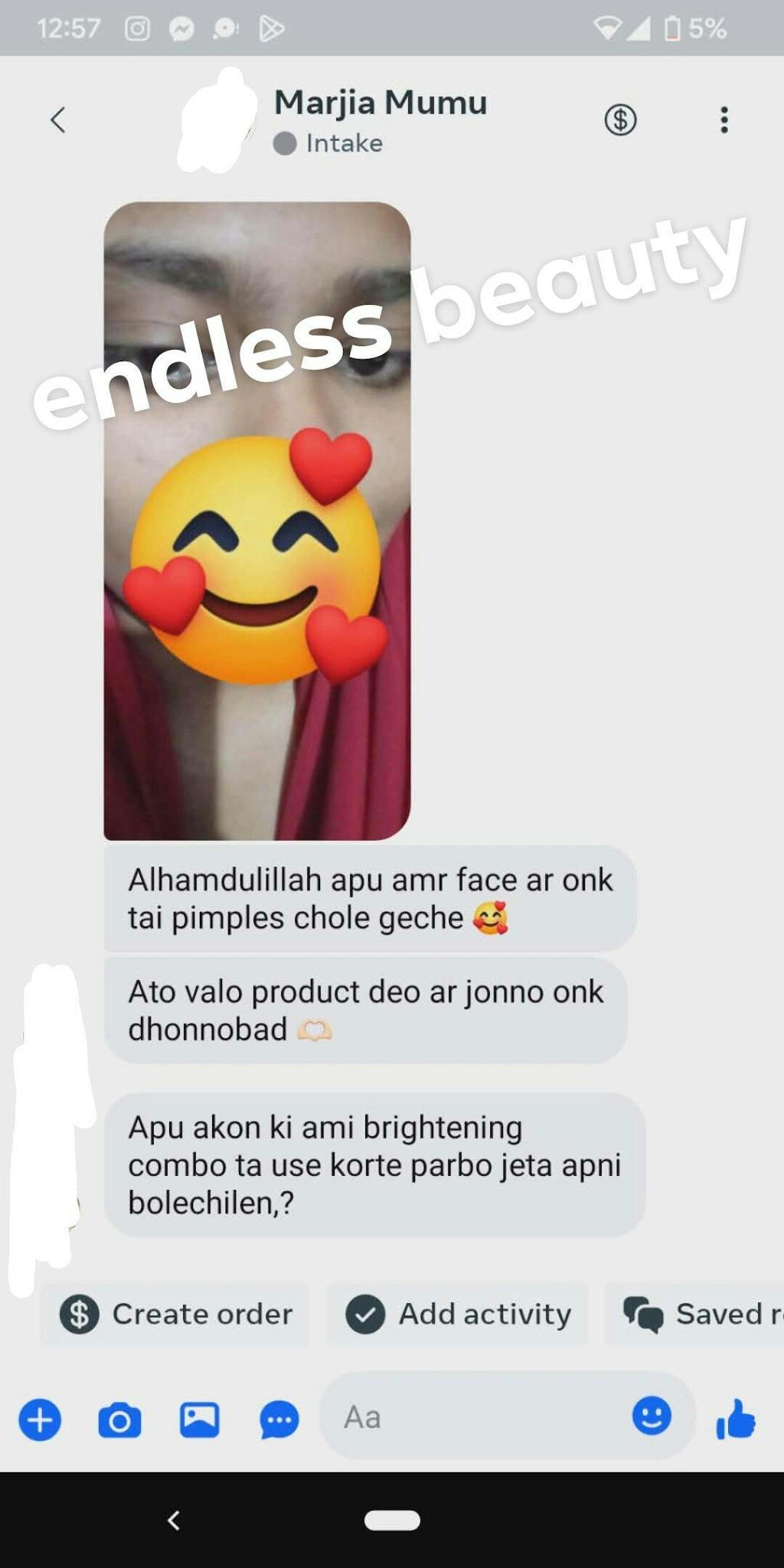
Task: Launch the camera from the chat bar
Action: 119,1420
